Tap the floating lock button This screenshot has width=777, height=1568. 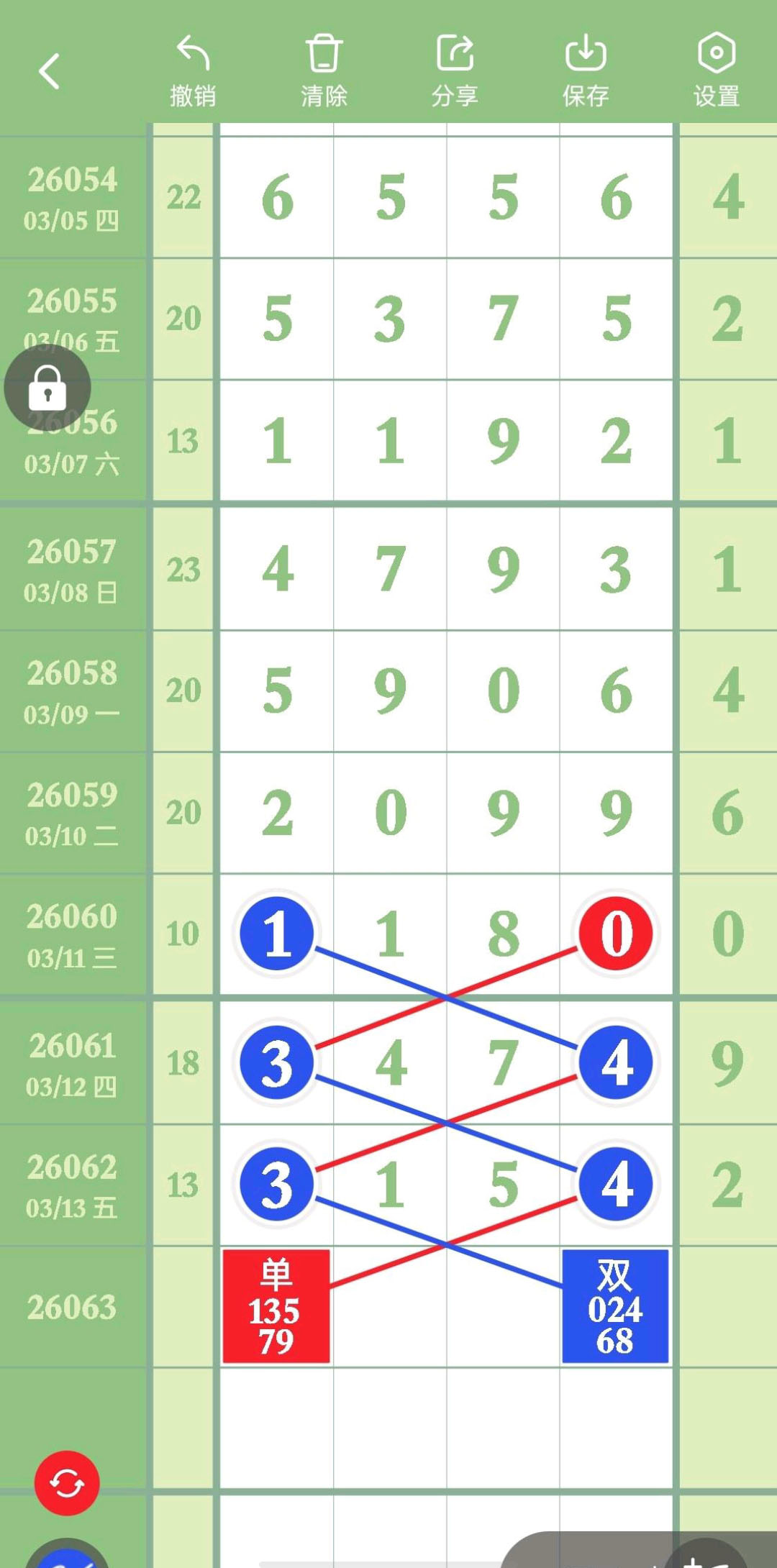point(47,388)
